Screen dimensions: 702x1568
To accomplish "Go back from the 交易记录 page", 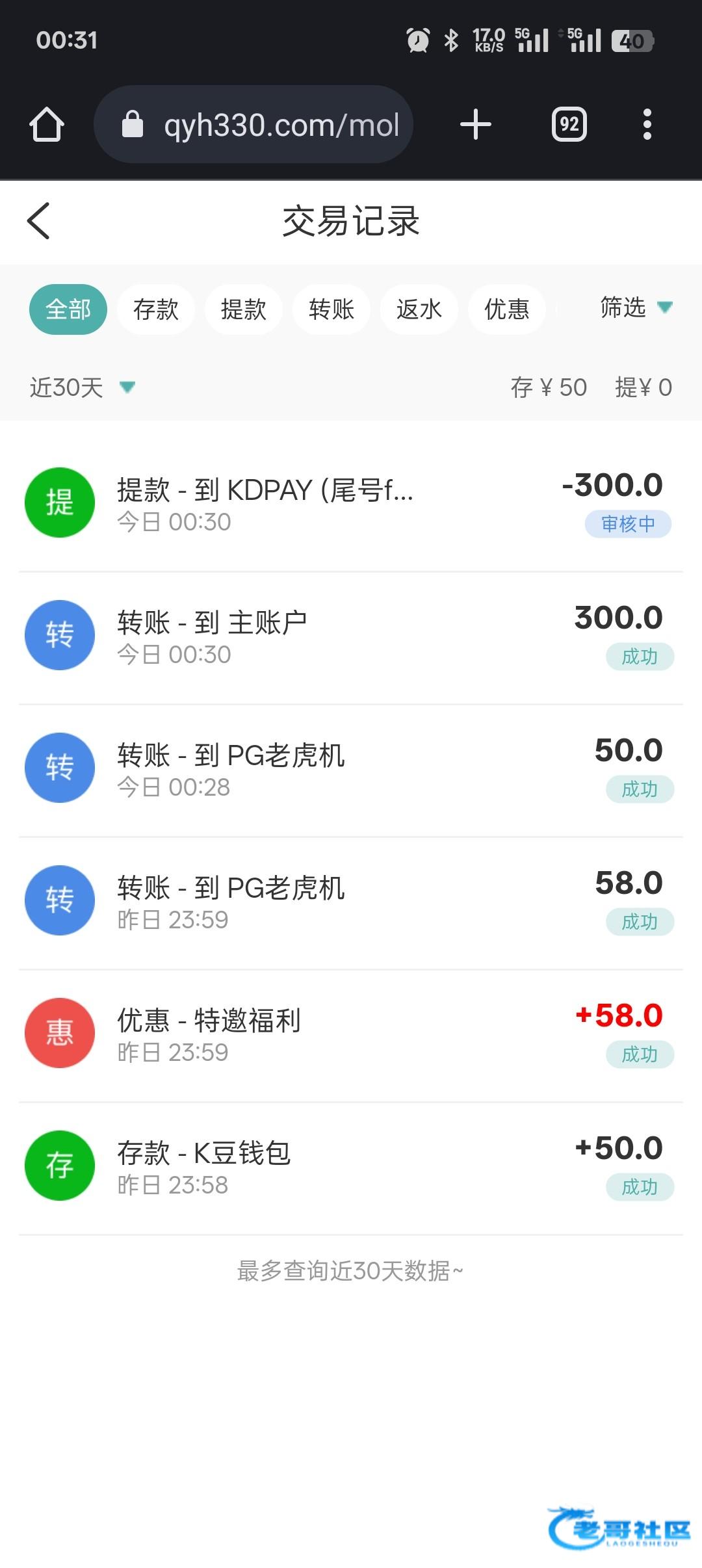I will point(39,221).
